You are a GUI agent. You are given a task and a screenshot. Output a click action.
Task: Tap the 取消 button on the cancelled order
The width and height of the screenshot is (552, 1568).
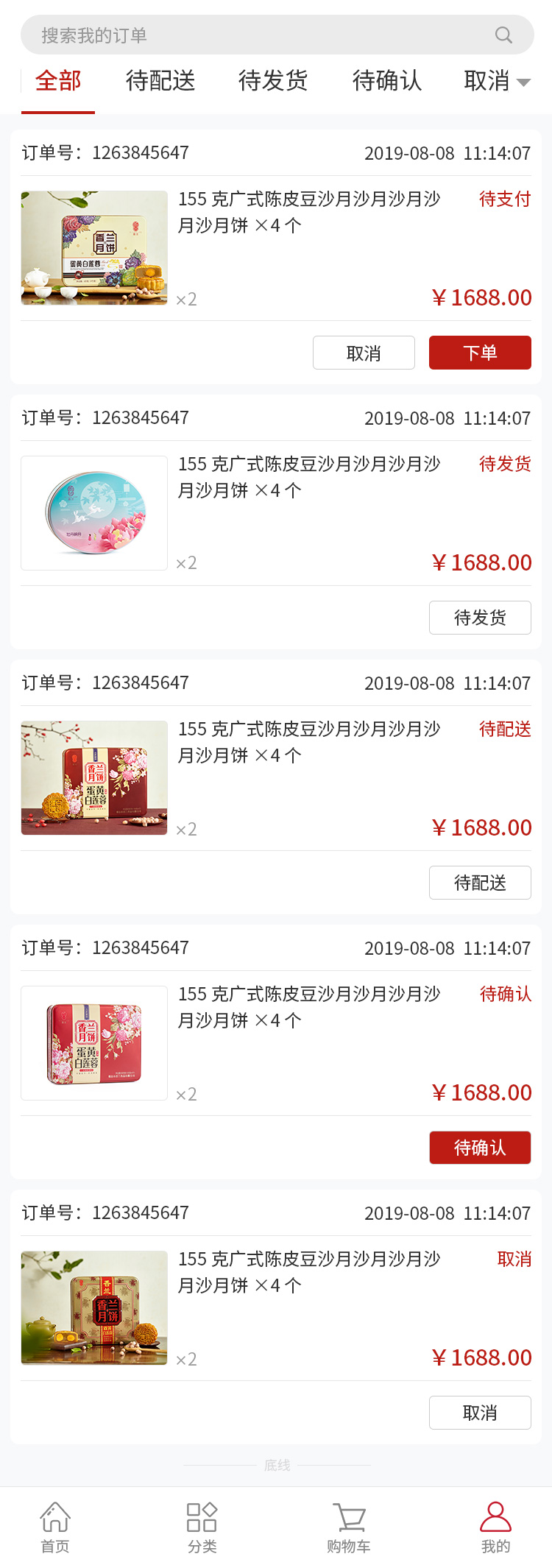[480, 1413]
